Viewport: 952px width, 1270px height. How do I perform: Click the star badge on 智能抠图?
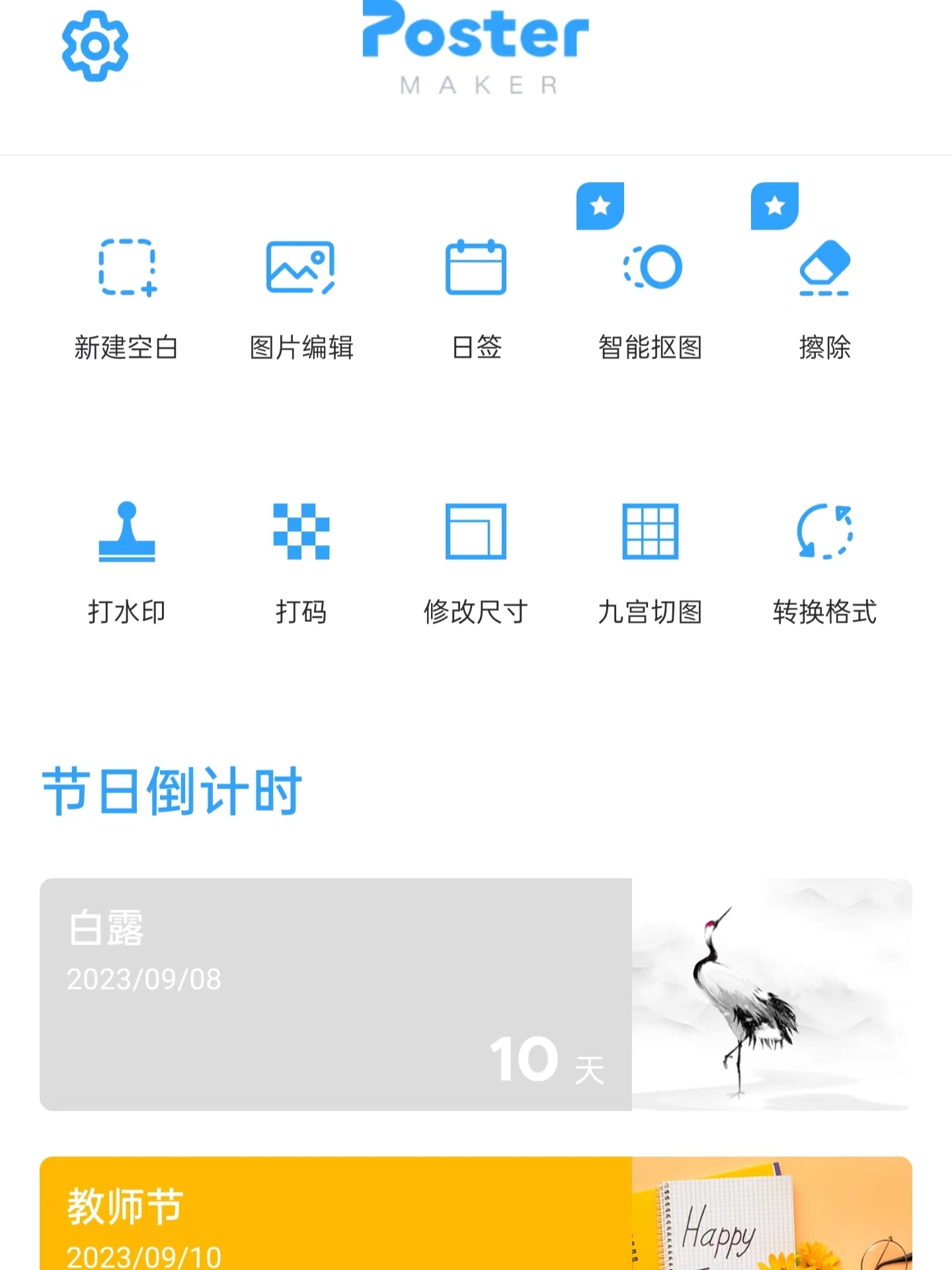tap(600, 206)
